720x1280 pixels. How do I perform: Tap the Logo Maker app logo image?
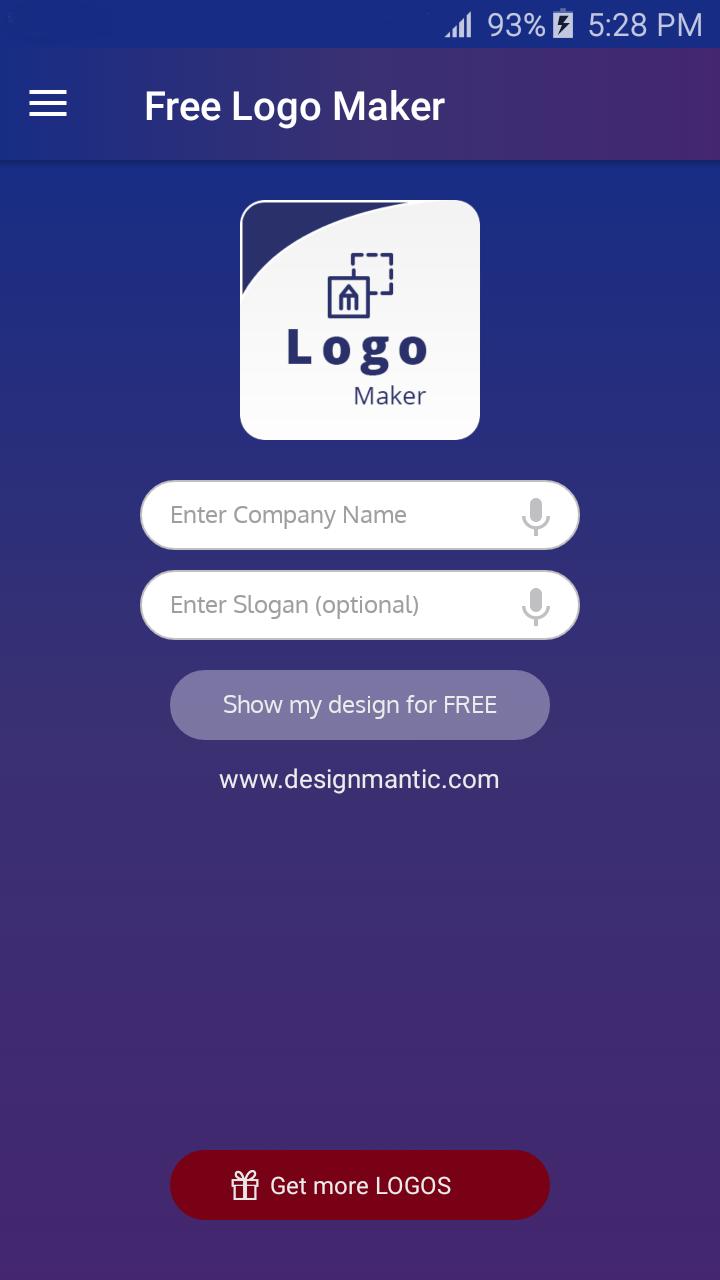[x=359, y=319]
